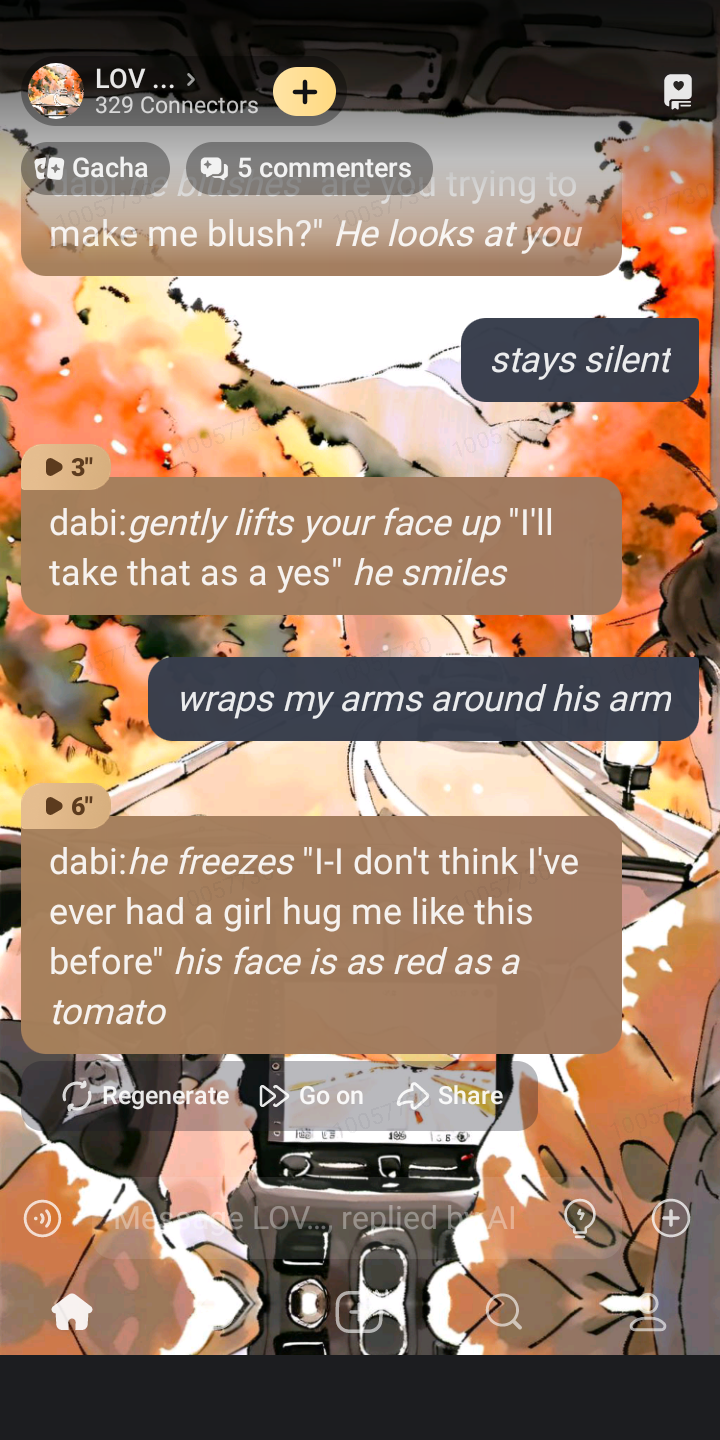Switch to the profile tab
Screen dimensions: 720x1440
[x=647, y=1311]
